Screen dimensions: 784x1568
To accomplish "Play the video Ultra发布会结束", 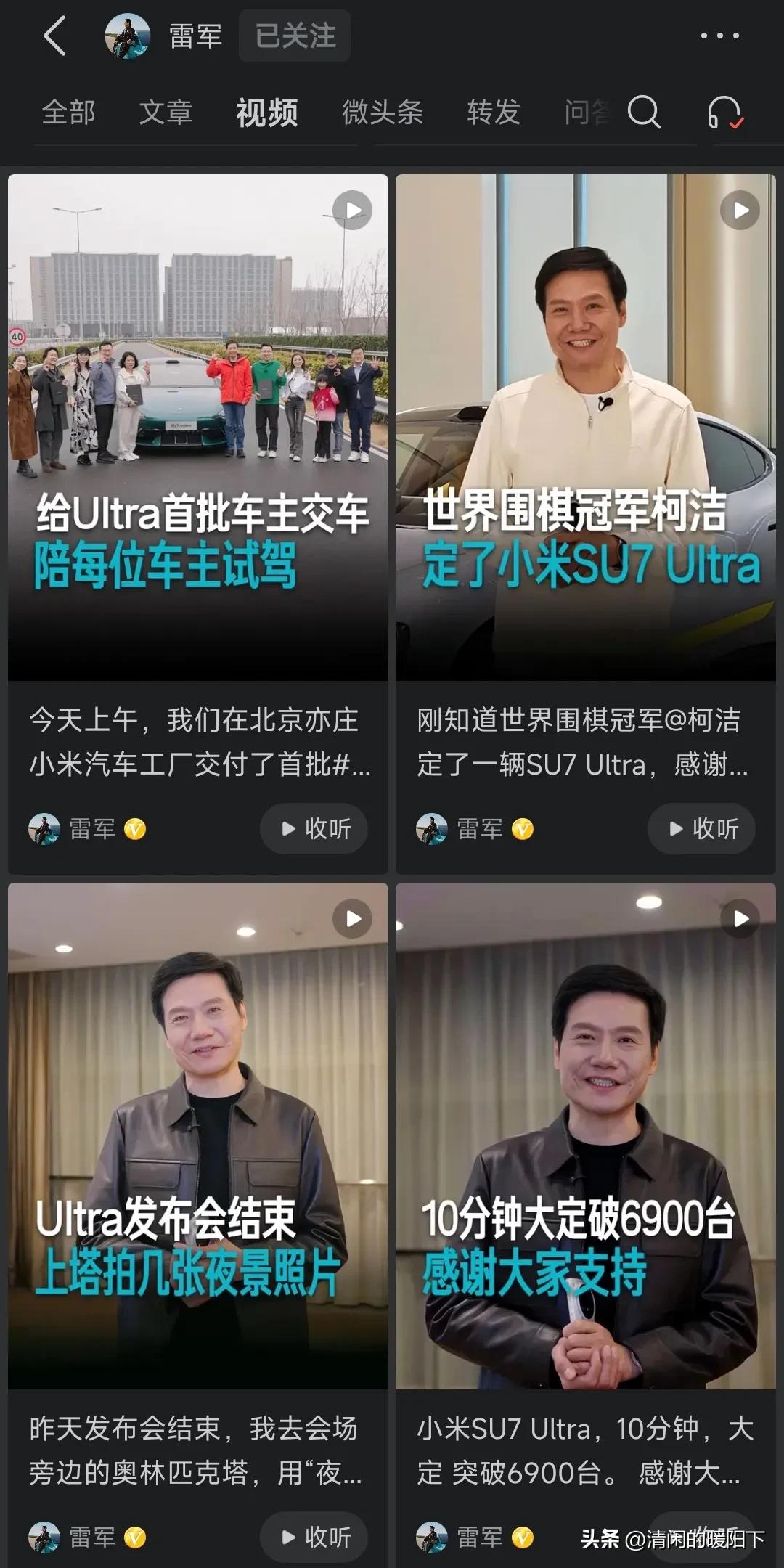I will pyautogui.click(x=198, y=1135).
